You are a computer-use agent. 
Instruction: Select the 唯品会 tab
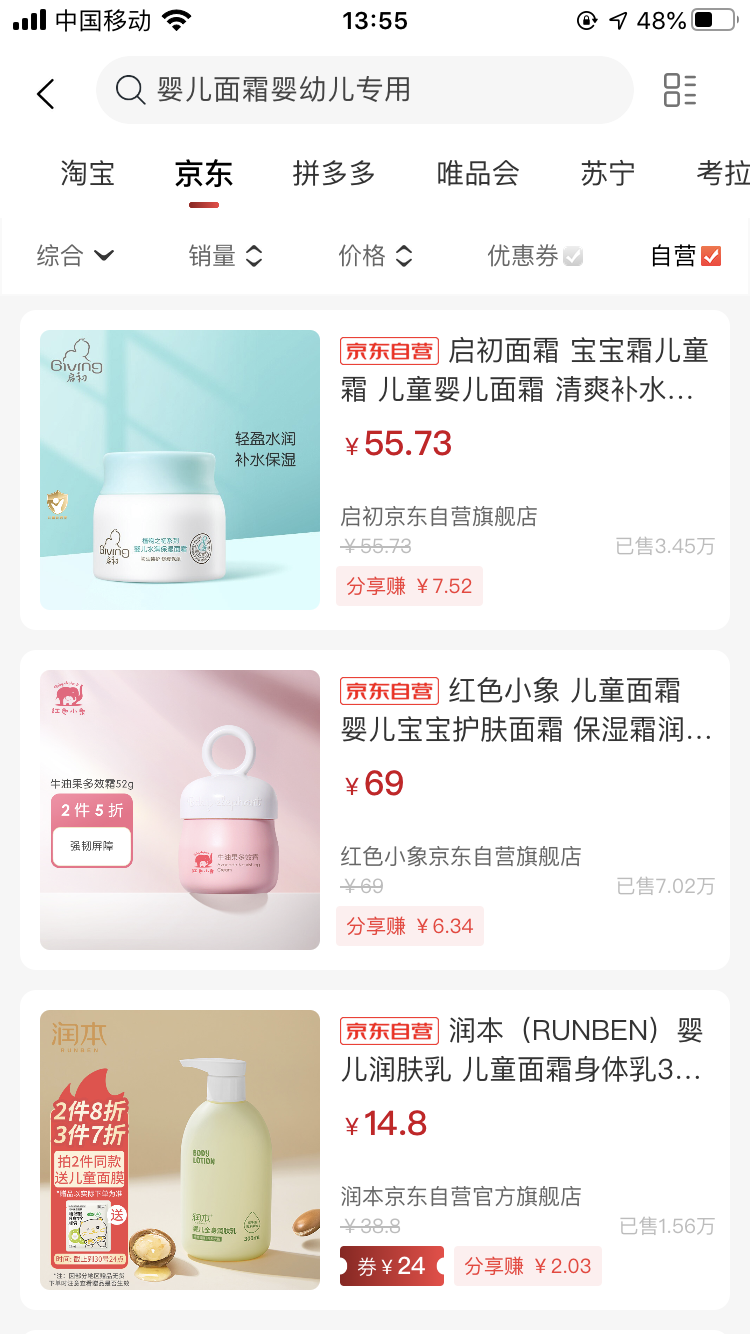(478, 174)
